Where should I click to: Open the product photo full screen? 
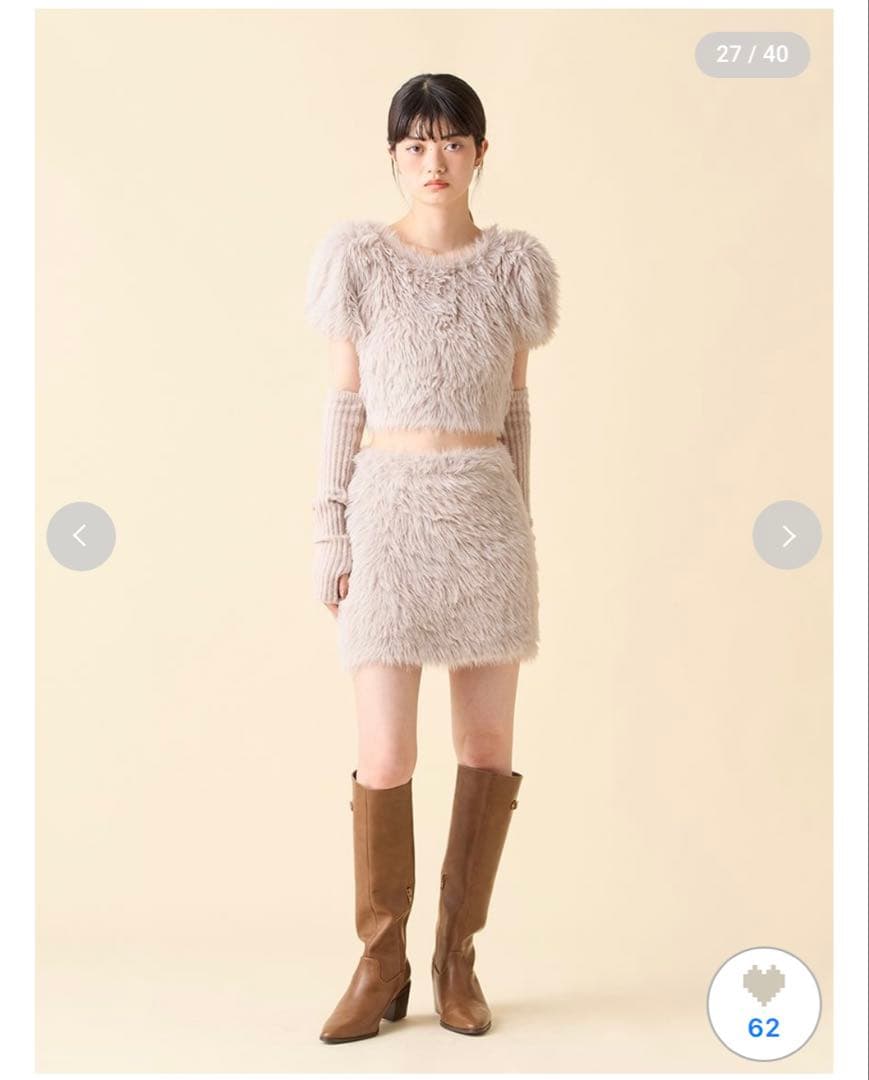coord(434,450)
